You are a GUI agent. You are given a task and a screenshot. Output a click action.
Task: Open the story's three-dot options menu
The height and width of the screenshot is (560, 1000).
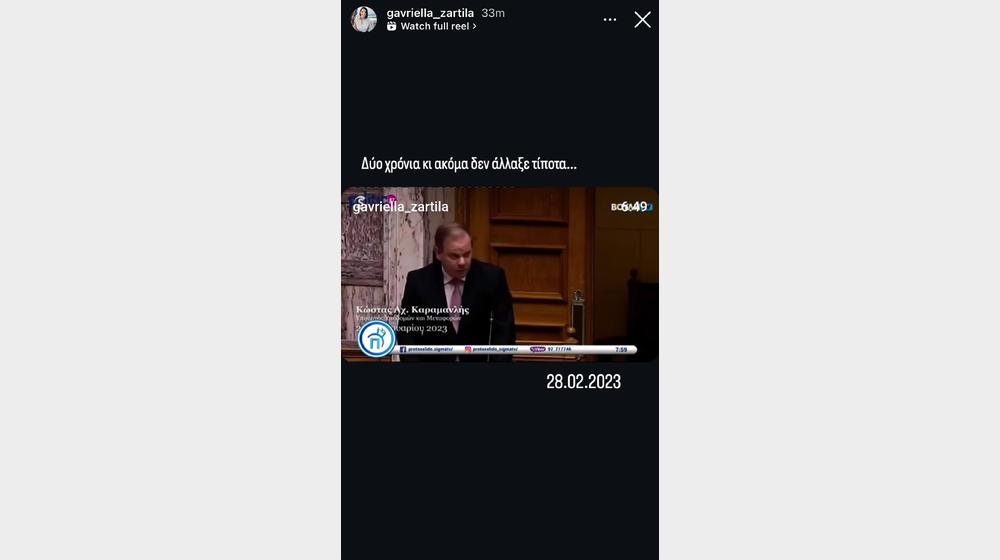(610, 19)
